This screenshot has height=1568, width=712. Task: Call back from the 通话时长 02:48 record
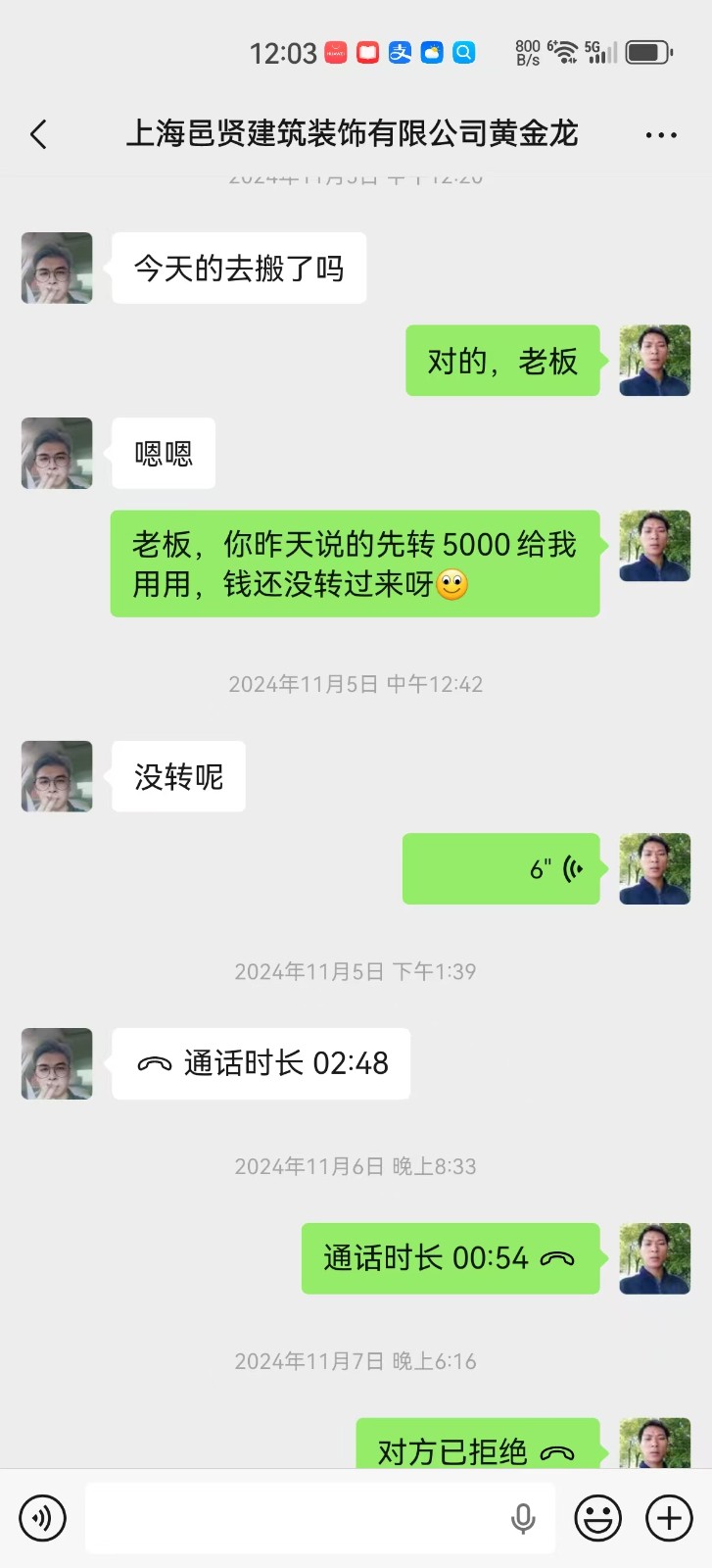tap(261, 1063)
